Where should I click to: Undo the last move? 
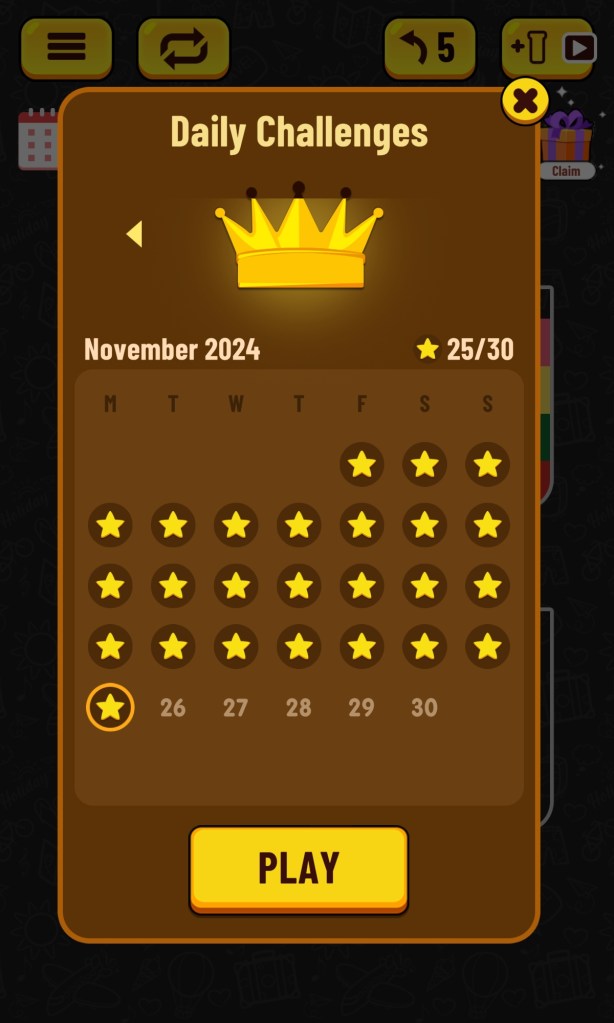point(429,48)
